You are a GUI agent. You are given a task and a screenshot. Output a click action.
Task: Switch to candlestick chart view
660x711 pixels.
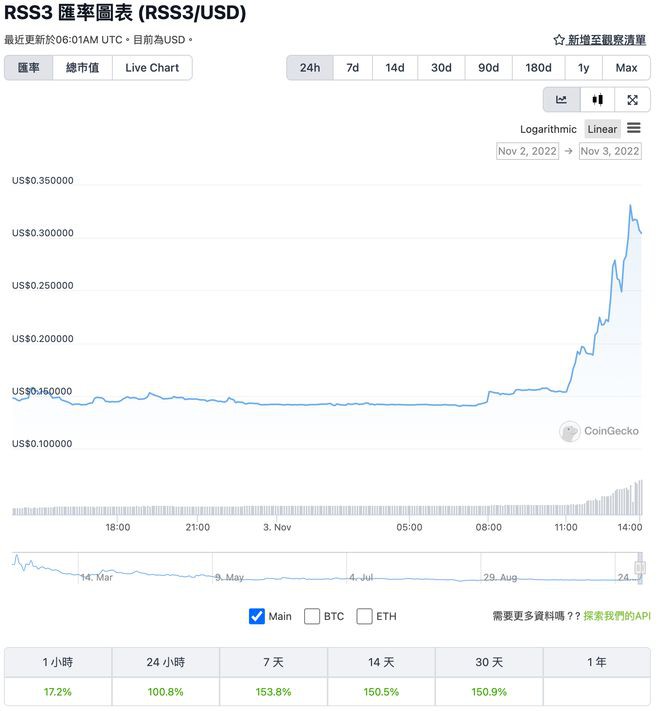pyautogui.click(x=597, y=100)
